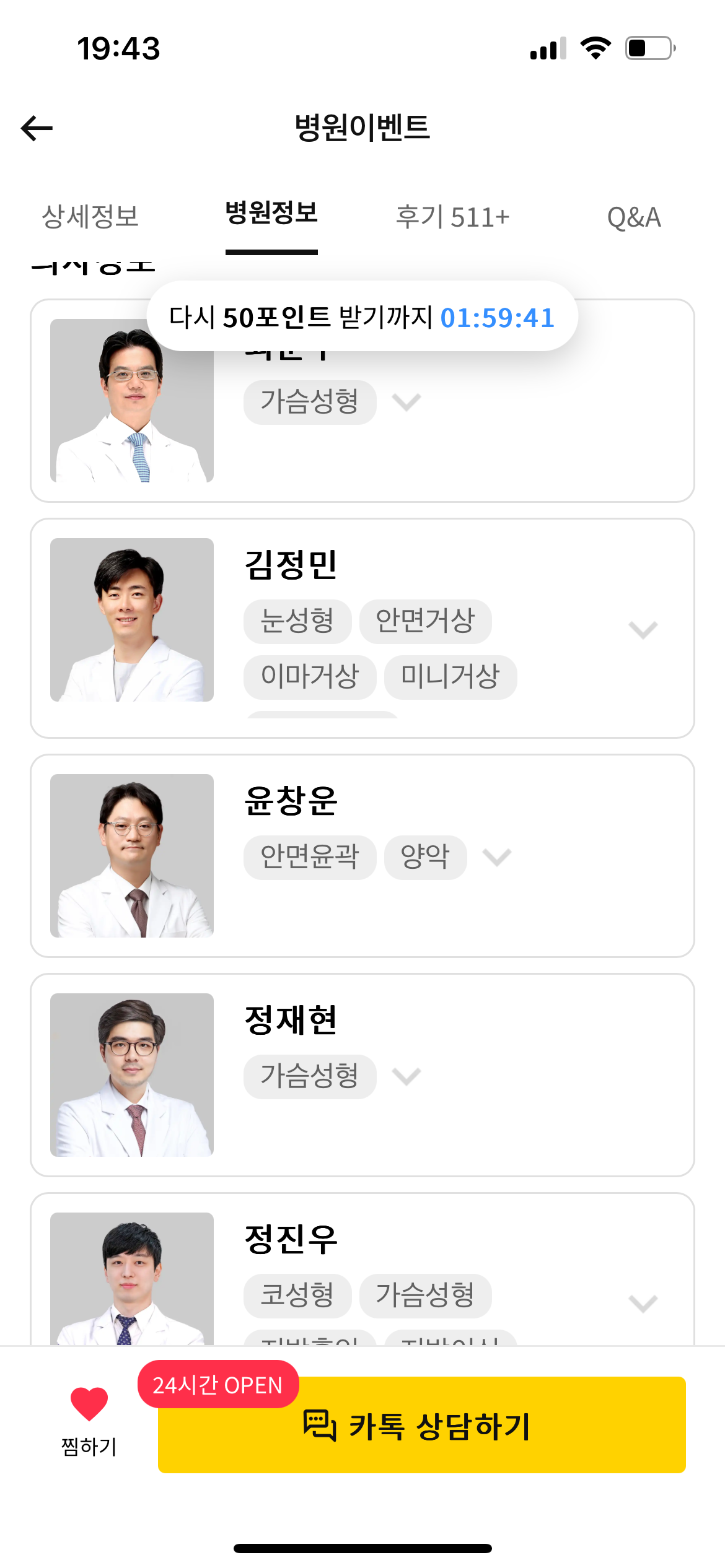Go back using the arrow icon
This screenshot has height=1568, width=725.
click(x=37, y=128)
